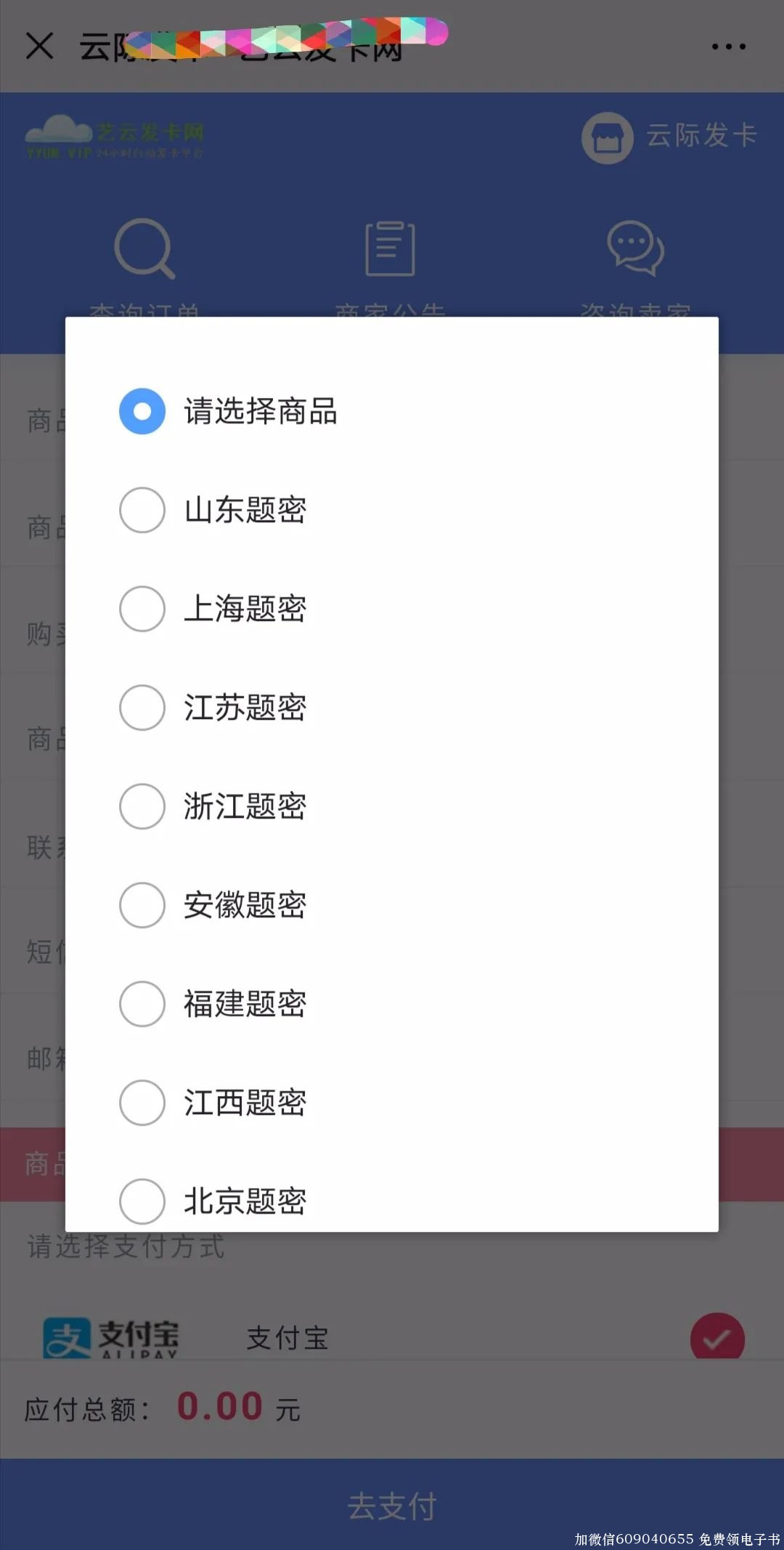Close the web page with X
The height and width of the screenshot is (1550, 784).
pyautogui.click(x=39, y=46)
